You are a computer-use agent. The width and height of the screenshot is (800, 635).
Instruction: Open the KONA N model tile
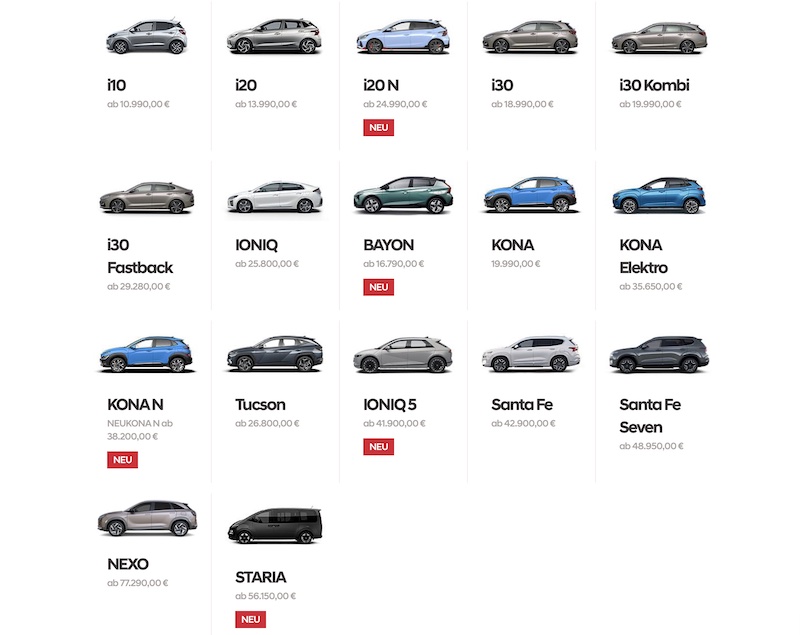[x=147, y=356]
